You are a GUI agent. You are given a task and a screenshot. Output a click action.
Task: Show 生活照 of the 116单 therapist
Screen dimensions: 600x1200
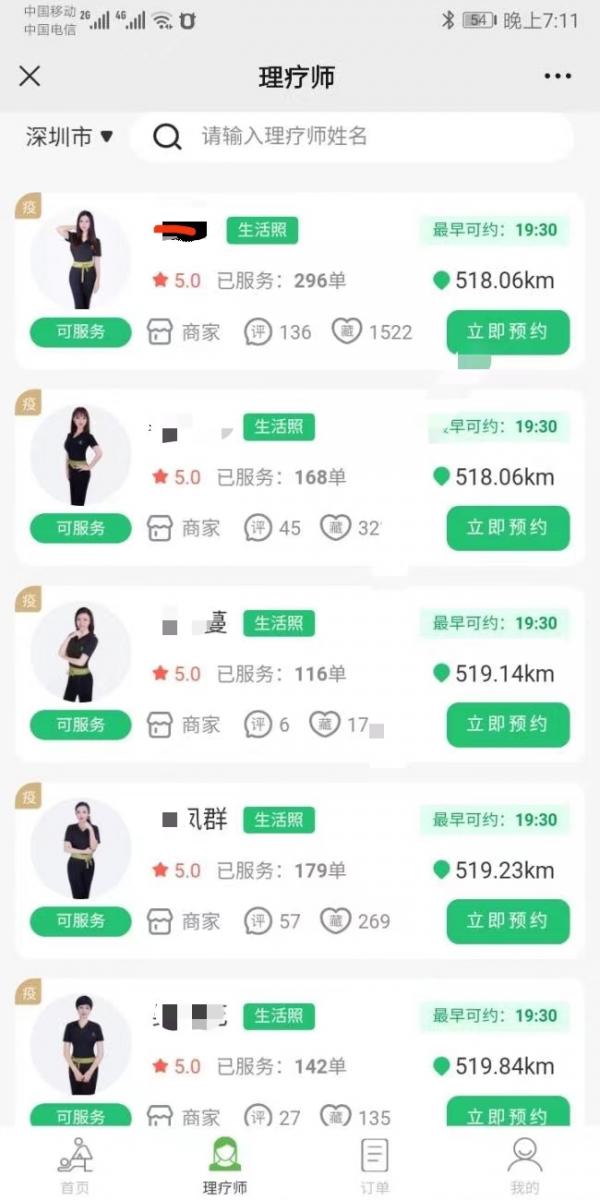pyautogui.click(x=279, y=623)
